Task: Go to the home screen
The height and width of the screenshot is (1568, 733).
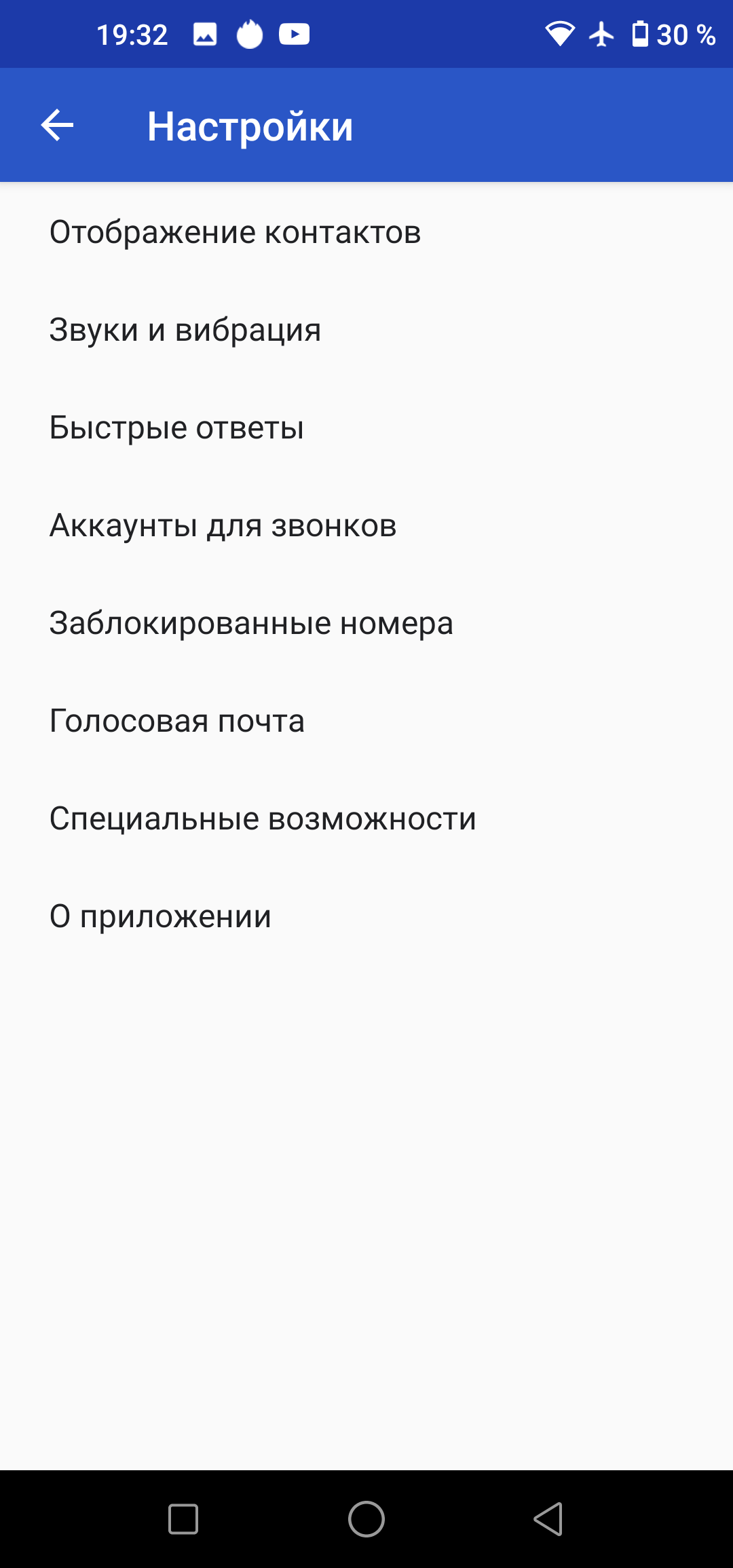Action: pyautogui.click(x=366, y=1518)
